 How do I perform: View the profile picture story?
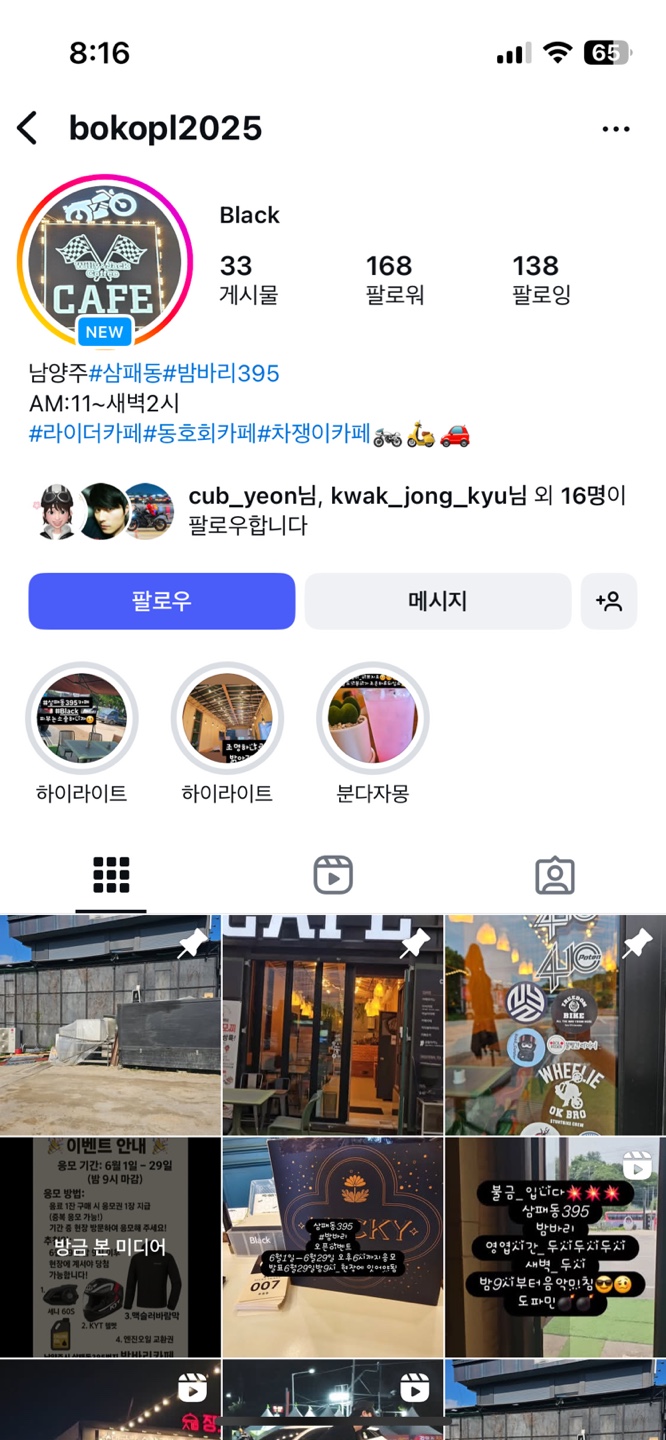click(104, 262)
